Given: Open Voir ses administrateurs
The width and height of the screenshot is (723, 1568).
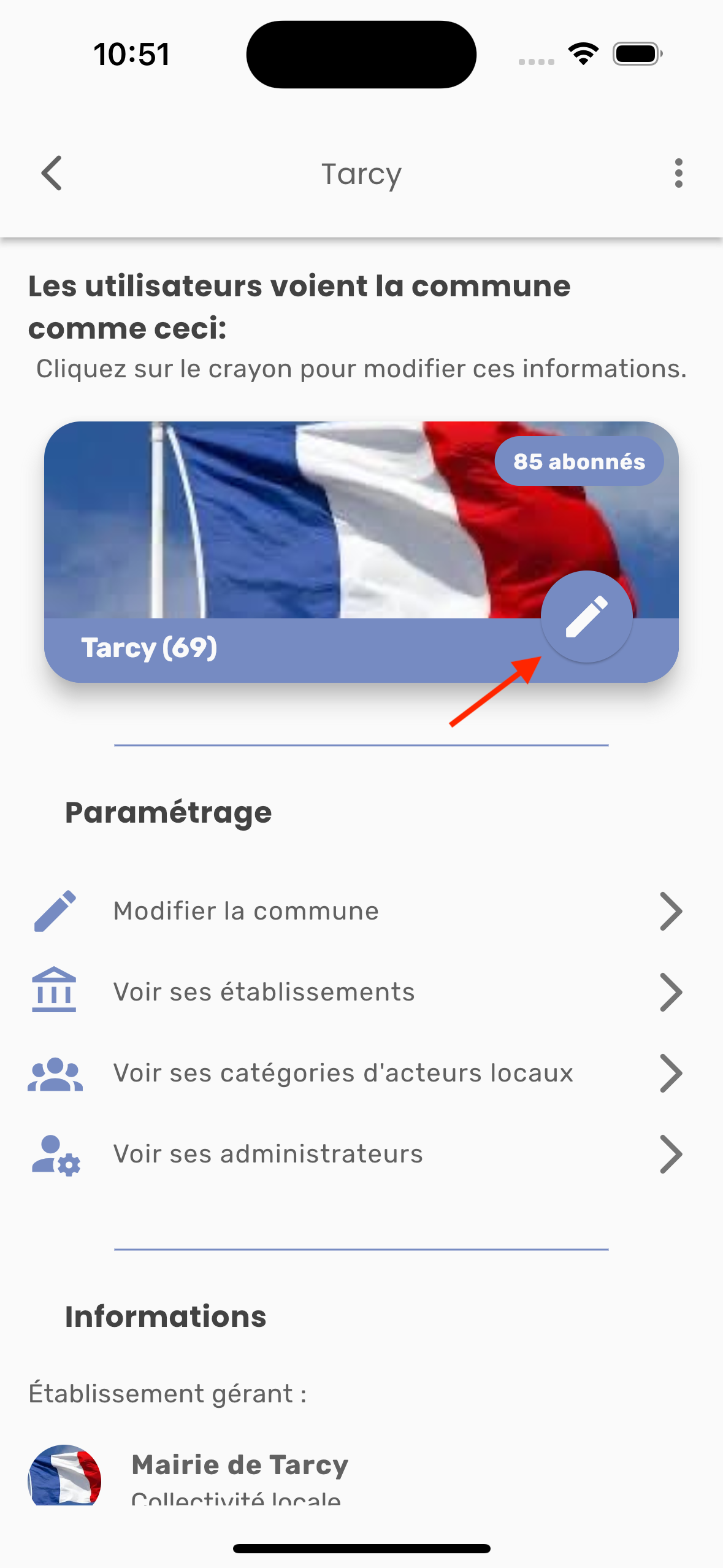Looking at the screenshot, I should (356, 1154).
